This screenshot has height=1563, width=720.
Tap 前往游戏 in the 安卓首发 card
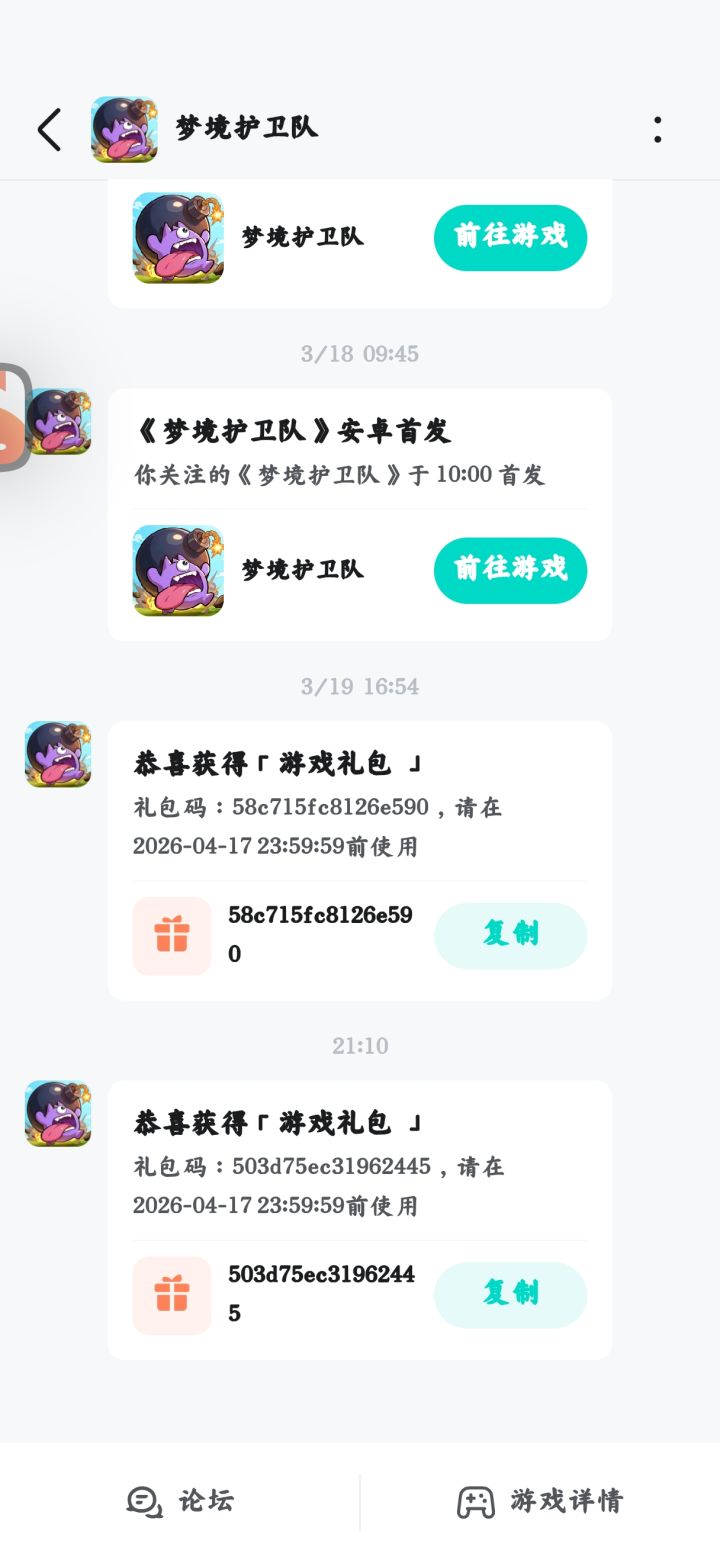point(510,570)
